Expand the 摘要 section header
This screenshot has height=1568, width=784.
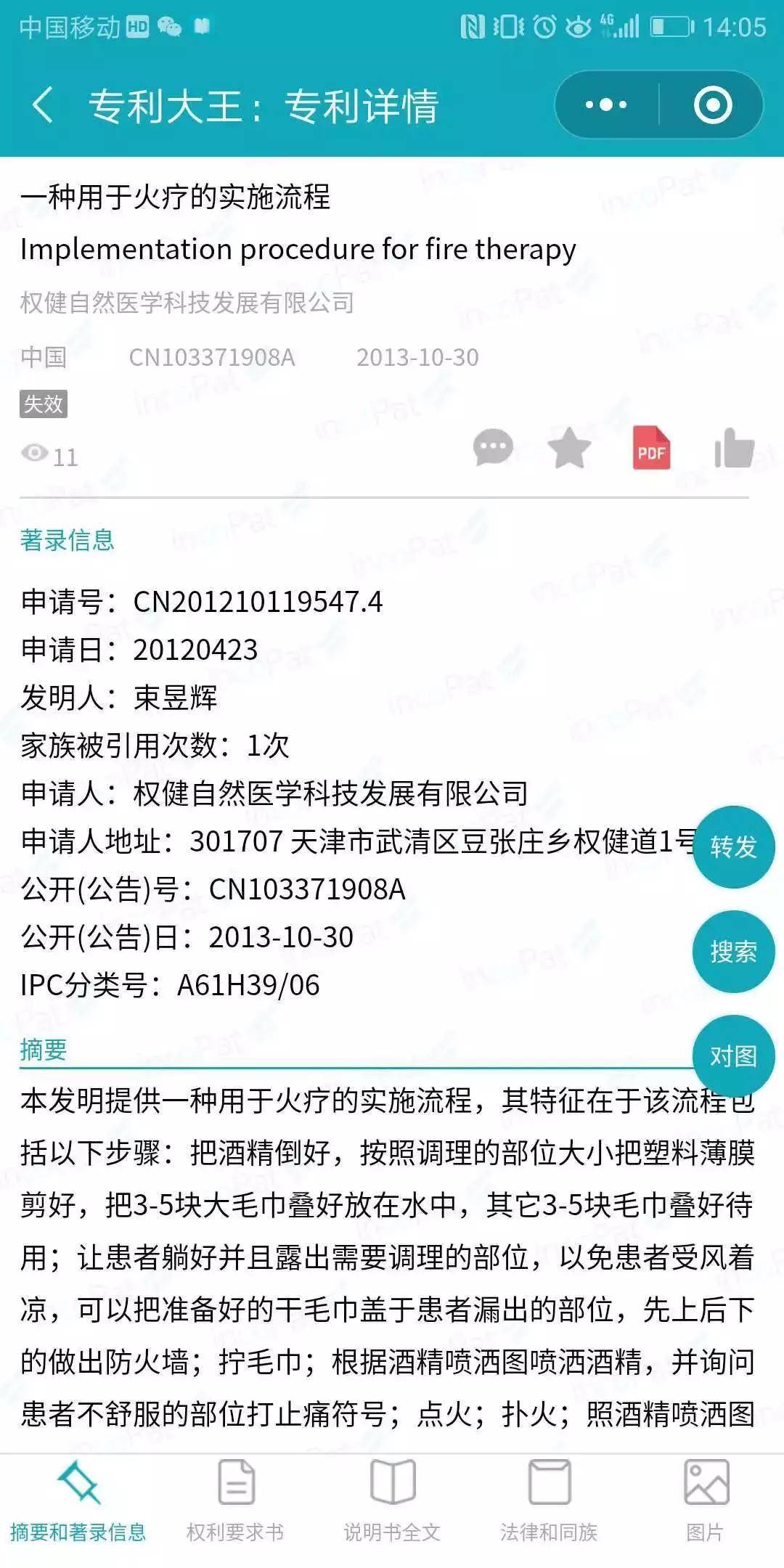(x=44, y=1048)
